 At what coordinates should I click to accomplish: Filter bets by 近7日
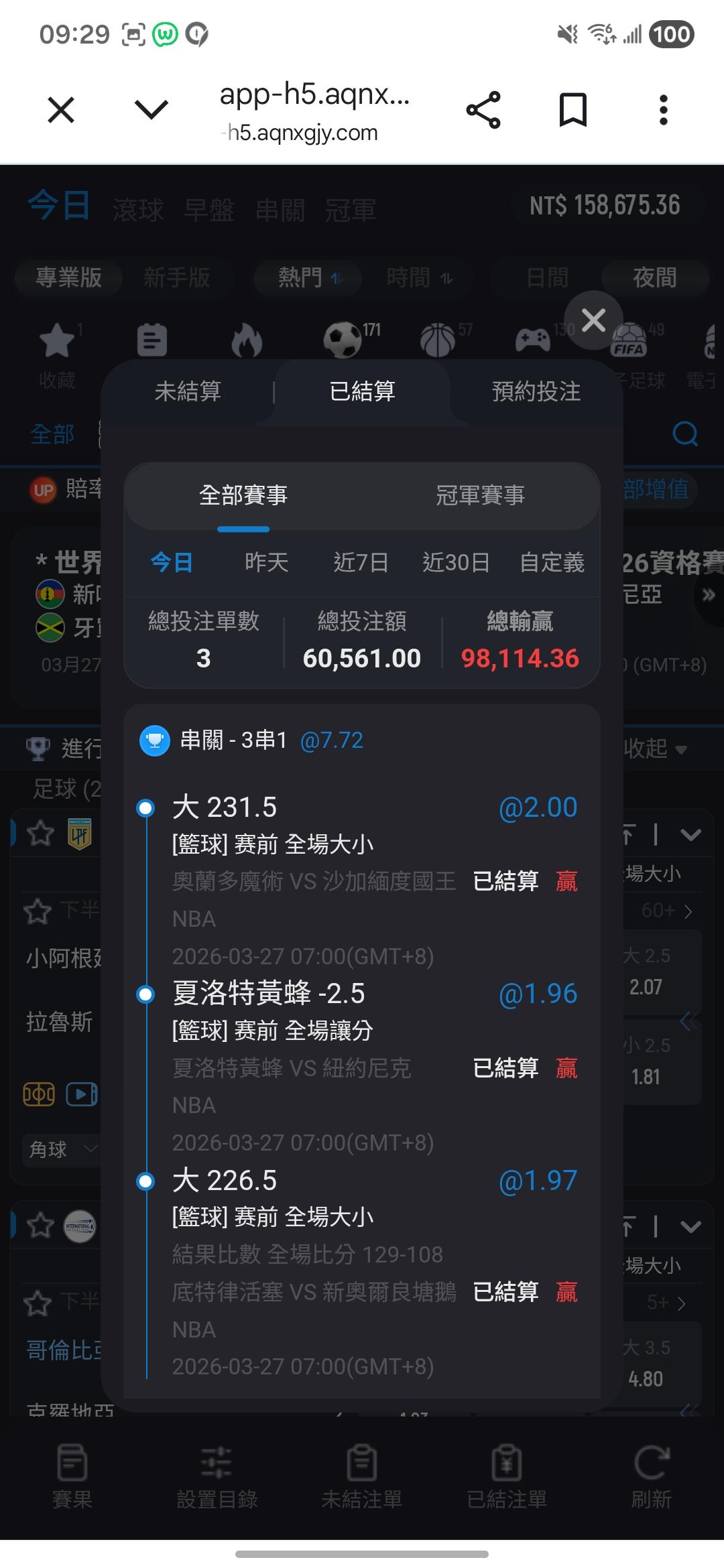click(361, 562)
